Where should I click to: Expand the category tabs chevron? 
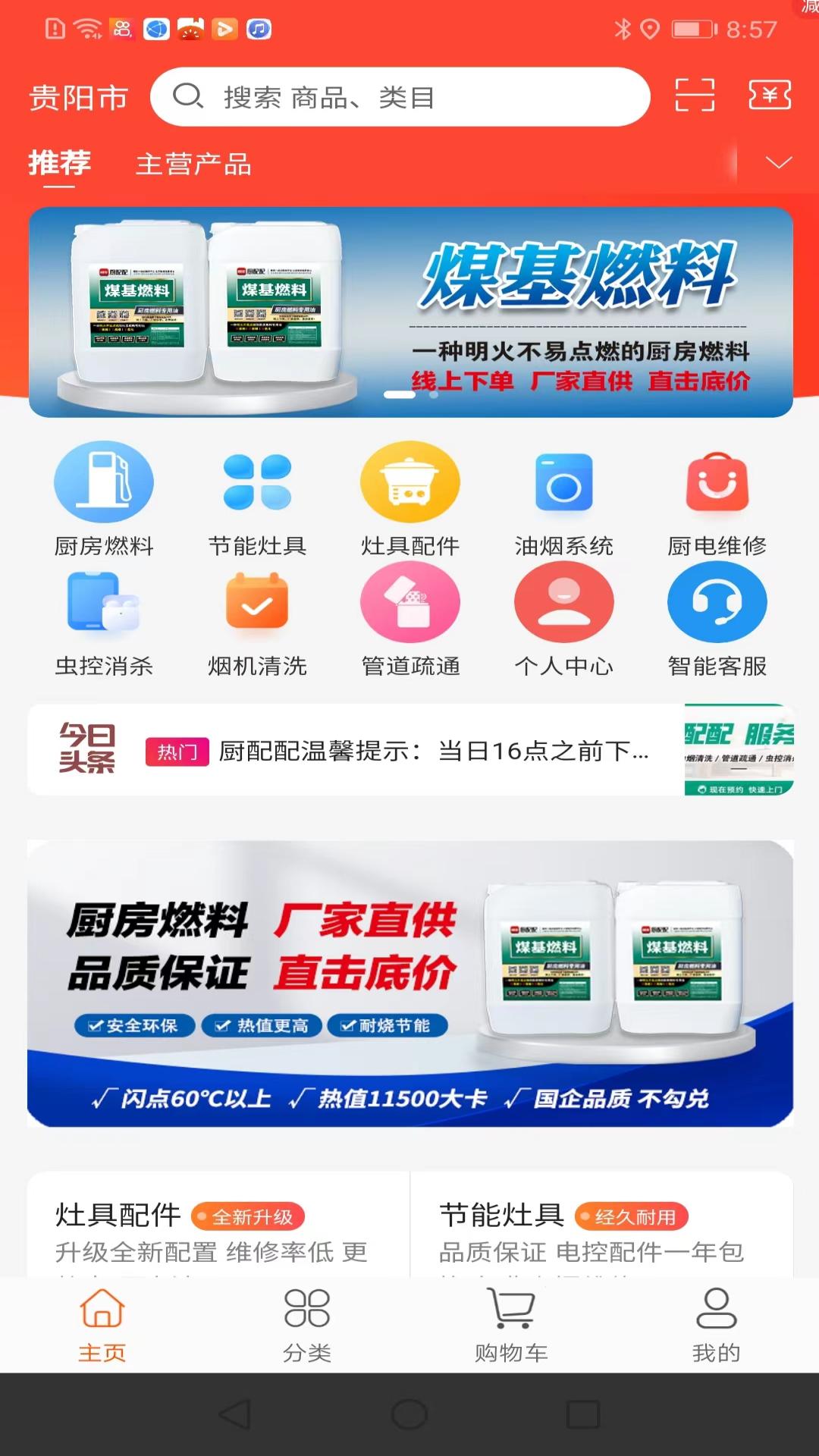pyautogui.click(x=778, y=163)
